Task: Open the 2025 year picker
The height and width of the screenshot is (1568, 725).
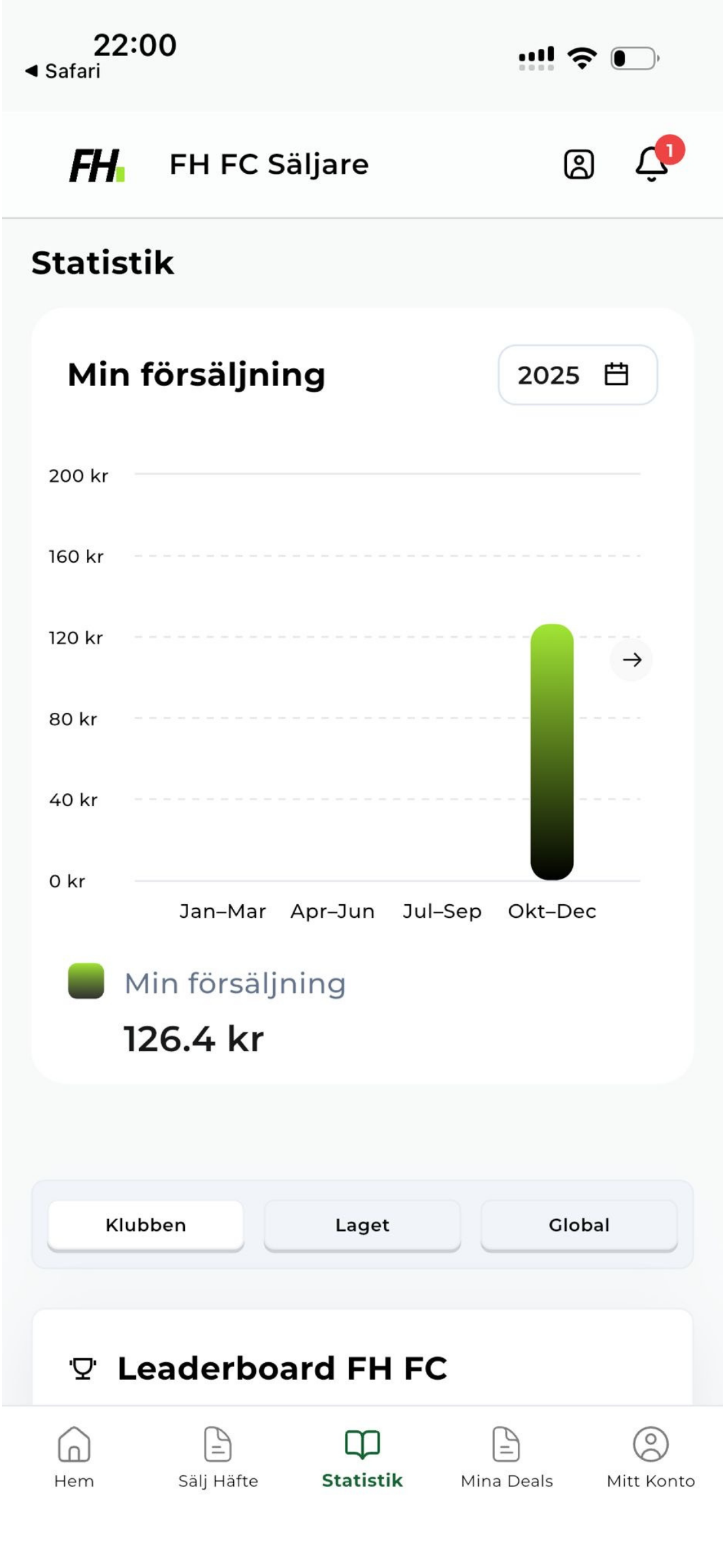Action: tap(577, 375)
